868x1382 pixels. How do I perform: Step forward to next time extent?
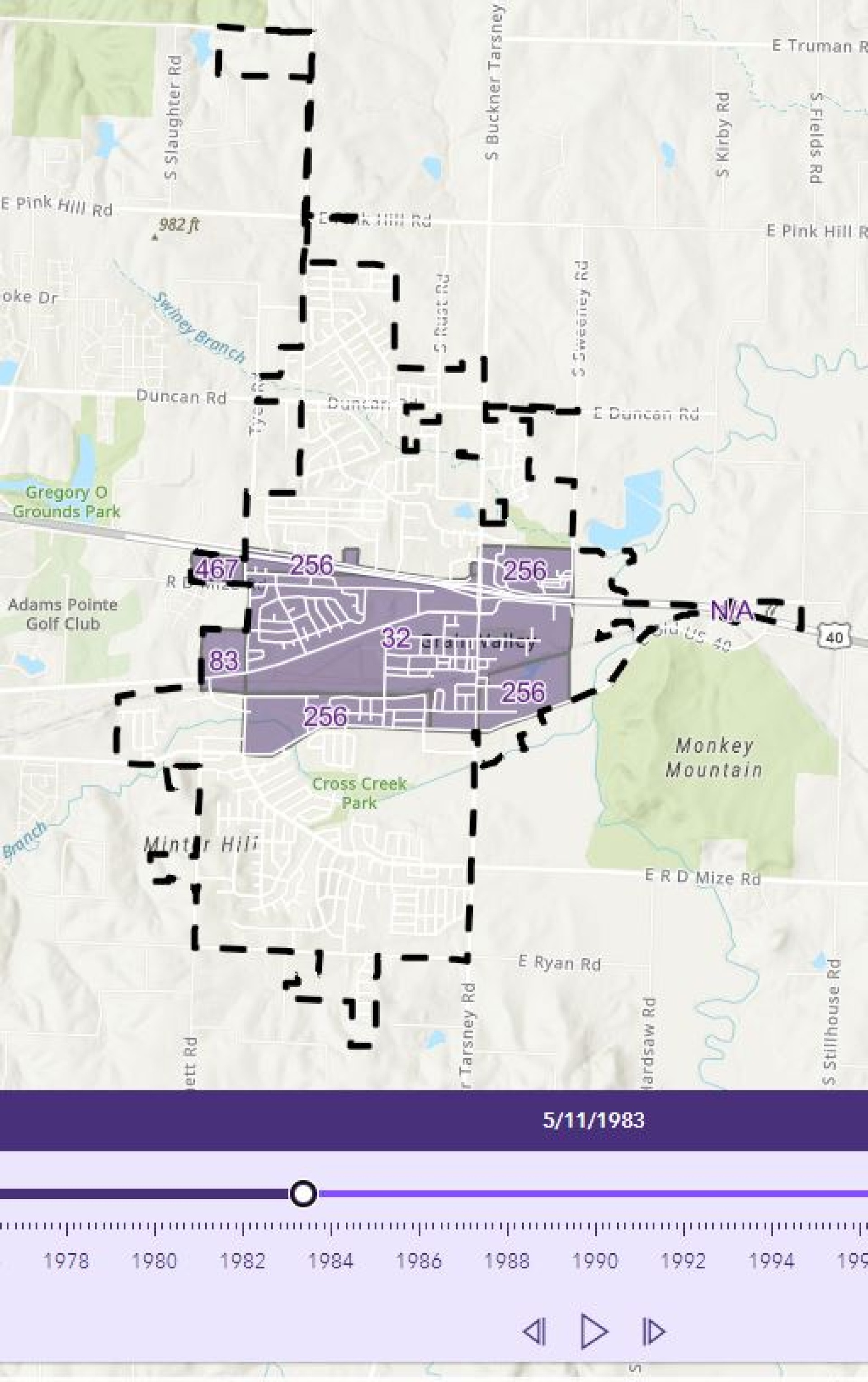pos(653,1331)
